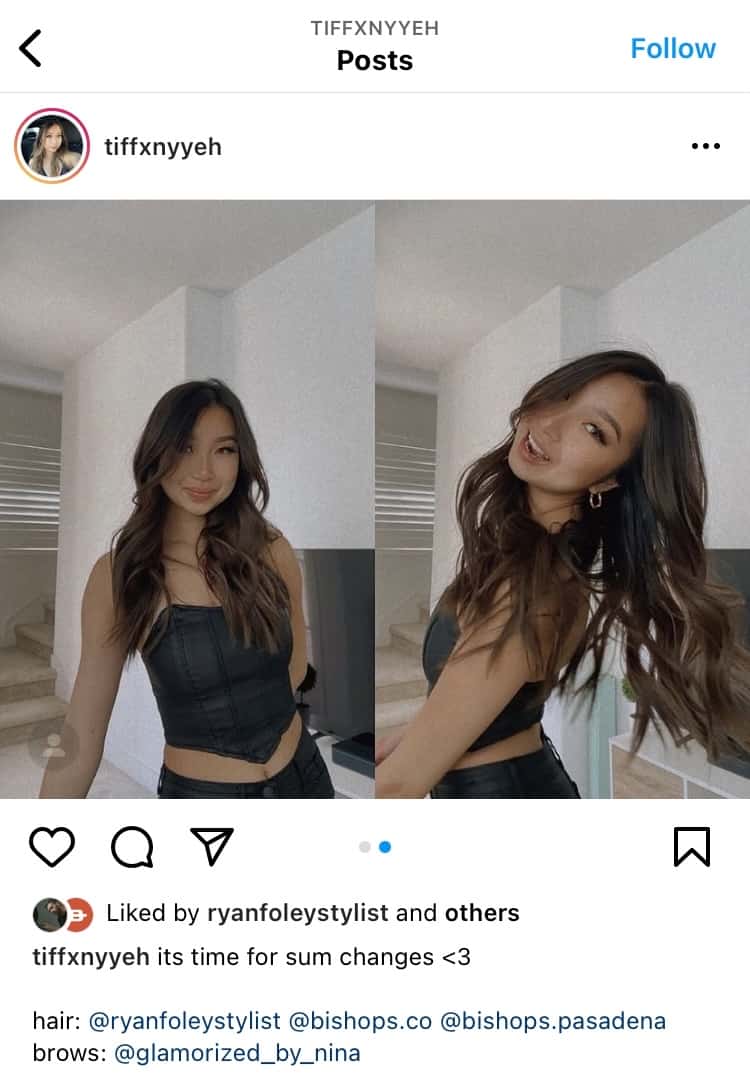The image size is (750, 1080).
Task: View others who liked this post
Action: tap(482, 913)
